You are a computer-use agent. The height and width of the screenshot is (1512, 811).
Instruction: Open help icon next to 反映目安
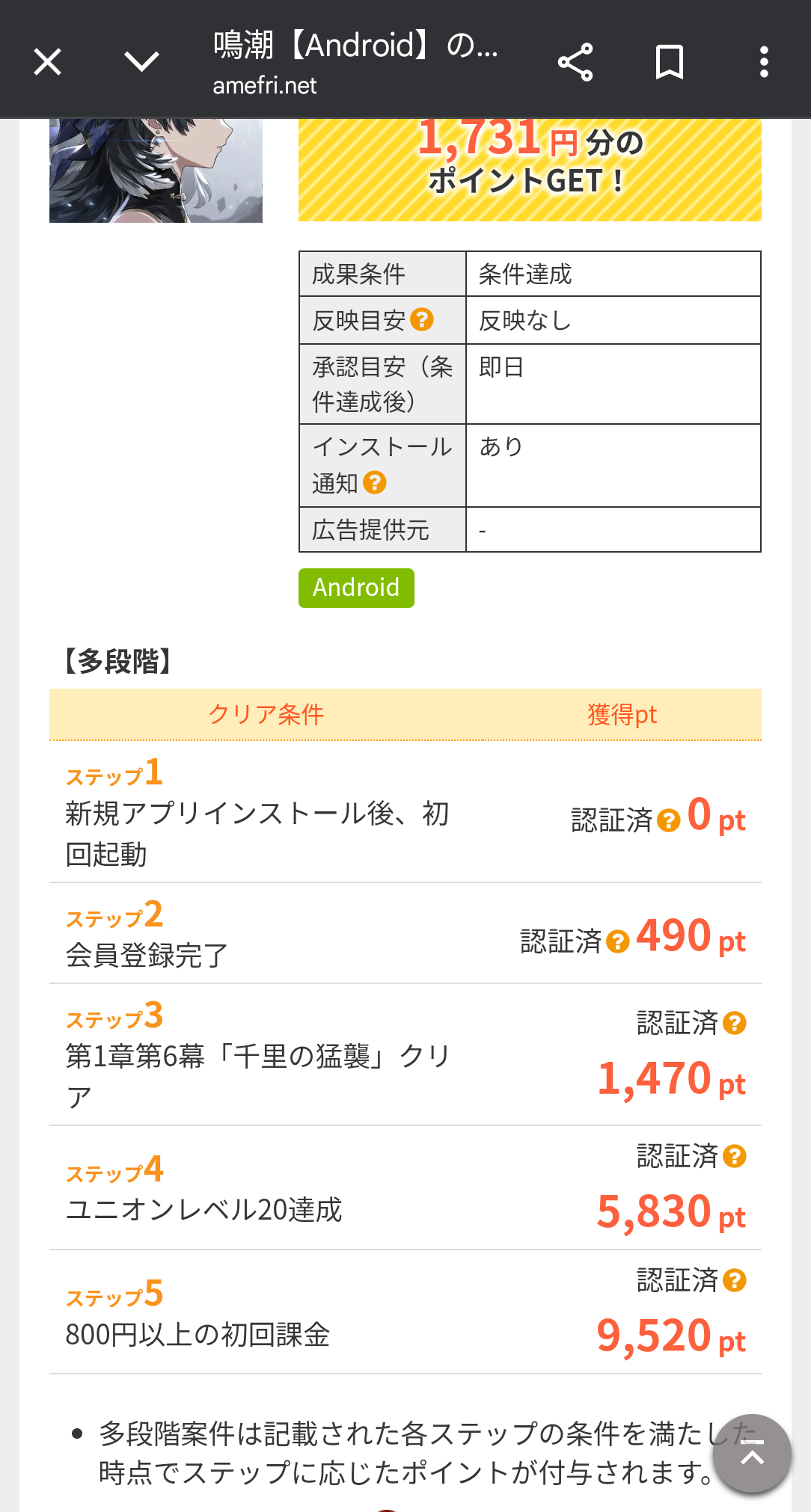pos(422,320)
